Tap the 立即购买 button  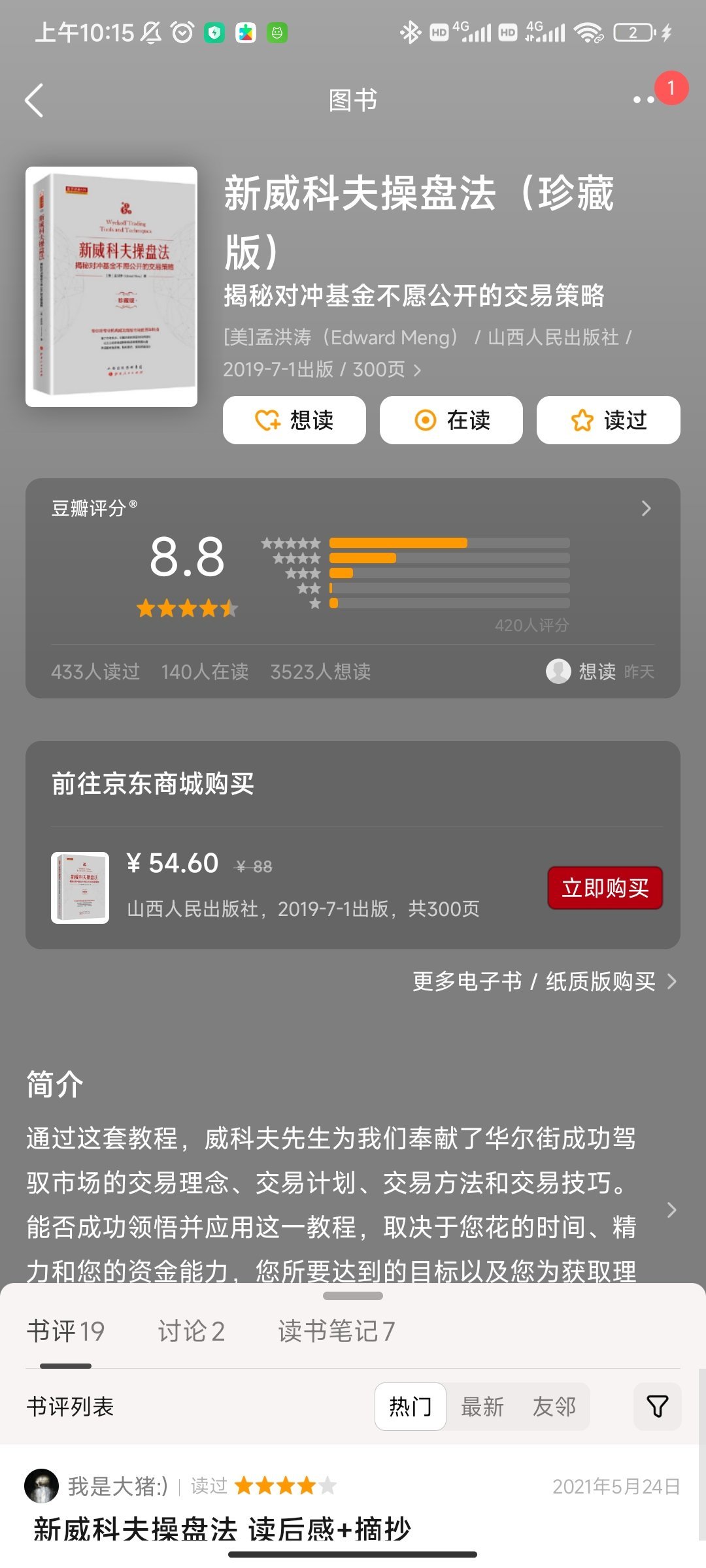(x=605, y=888)
